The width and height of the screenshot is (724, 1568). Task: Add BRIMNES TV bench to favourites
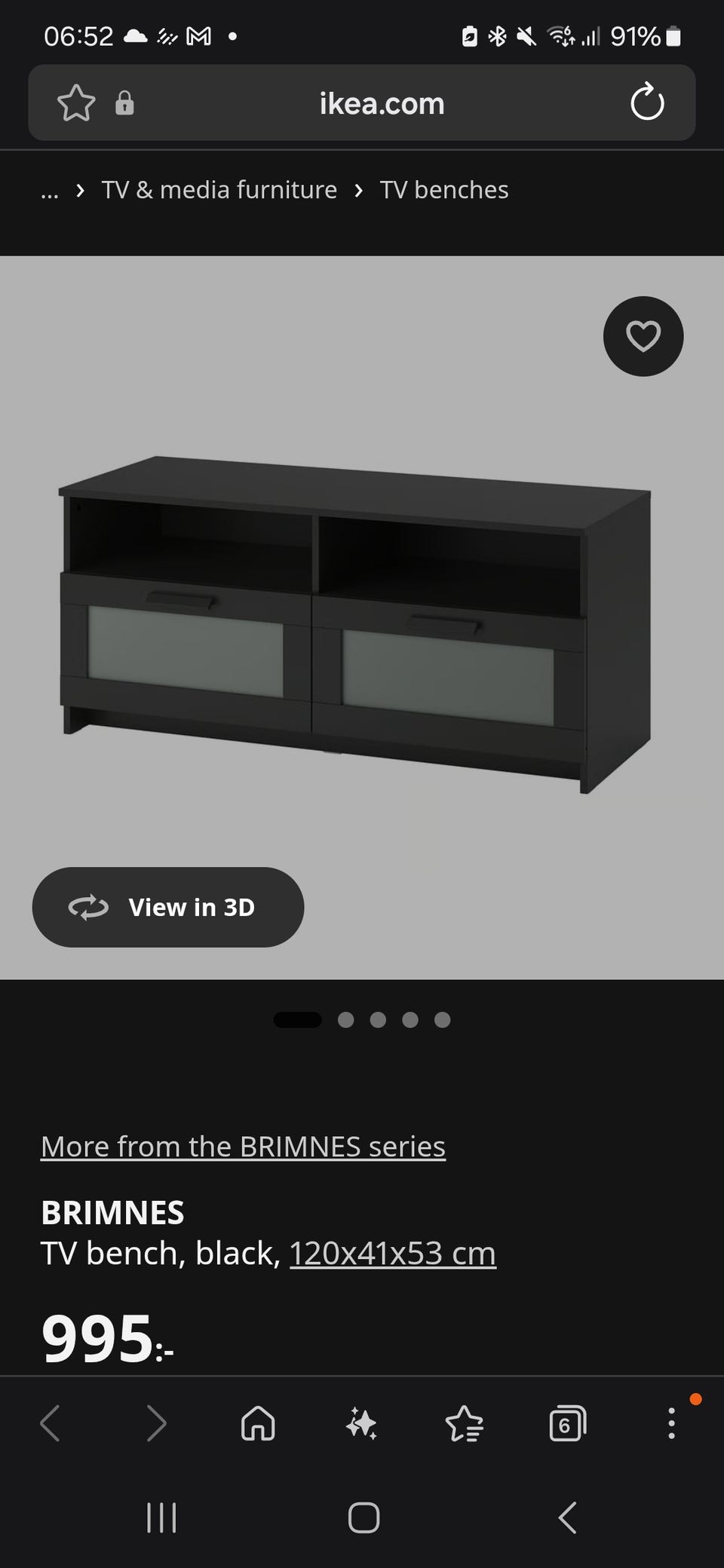(x=643, y=336)
